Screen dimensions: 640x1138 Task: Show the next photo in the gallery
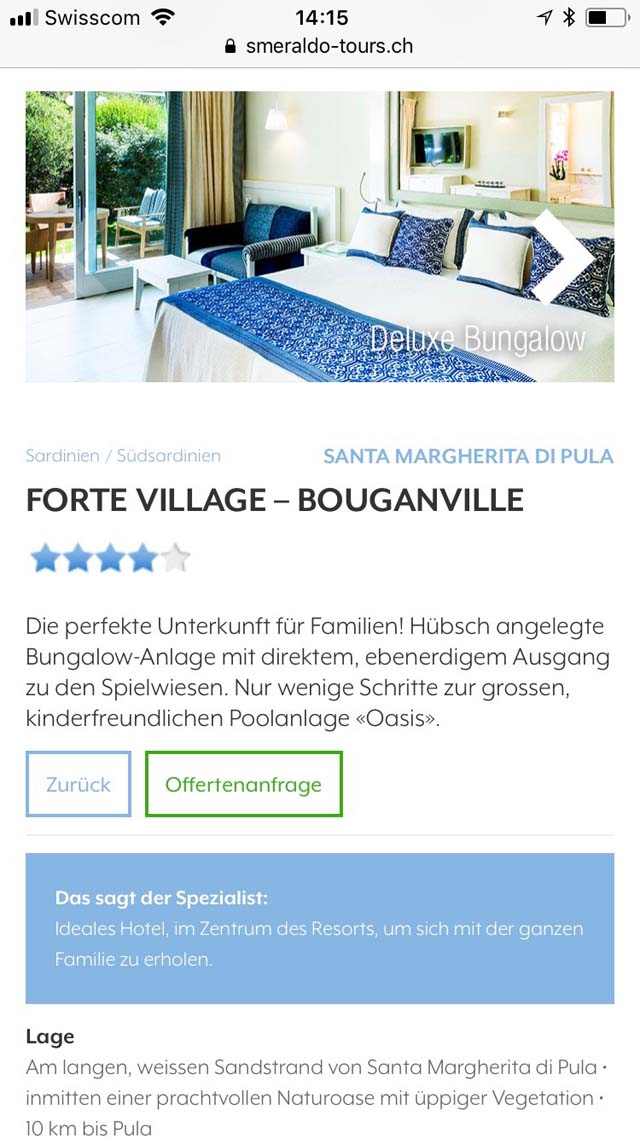[x=565, y=255]
